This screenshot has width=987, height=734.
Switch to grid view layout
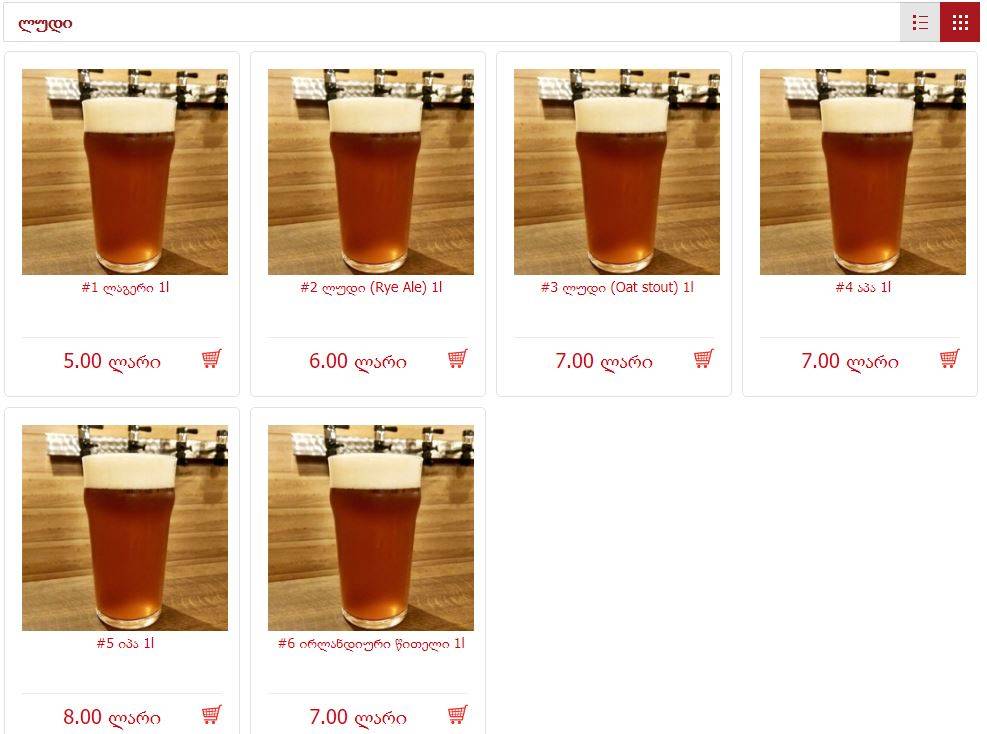960,23
